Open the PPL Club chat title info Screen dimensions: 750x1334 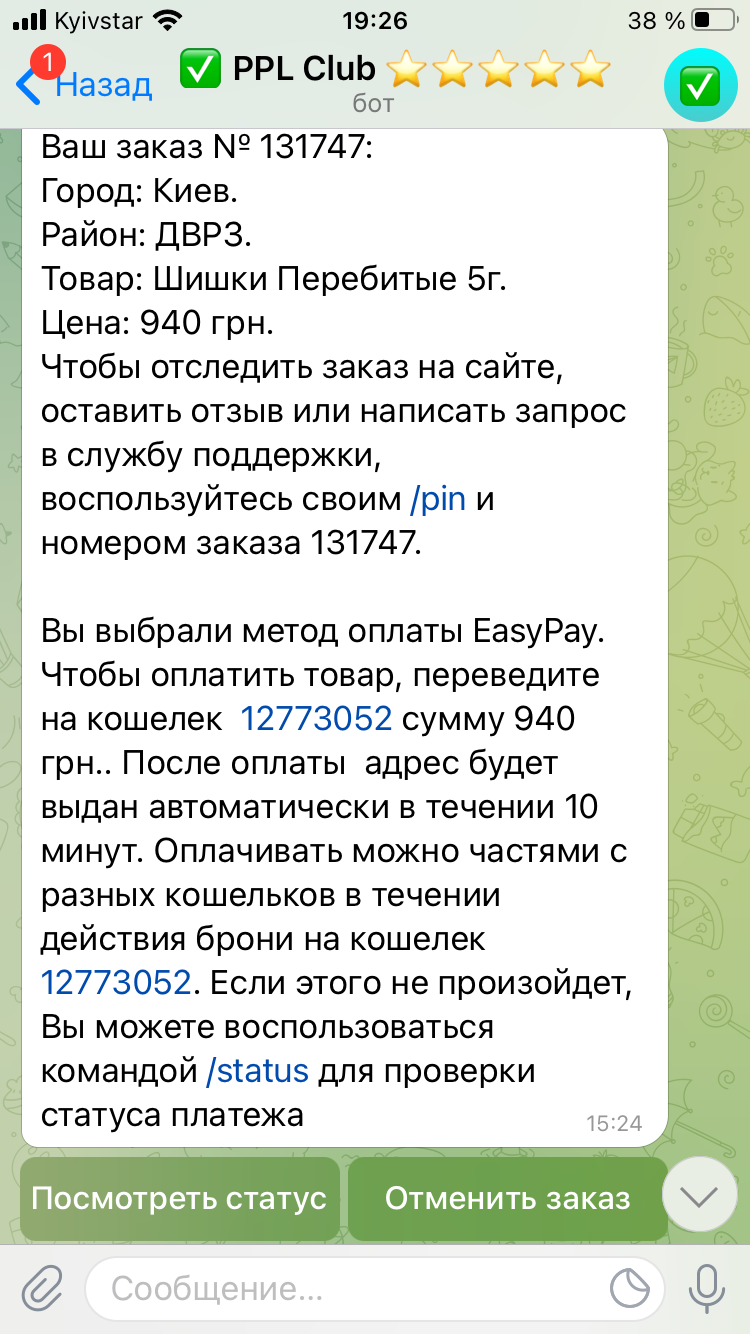394,81
